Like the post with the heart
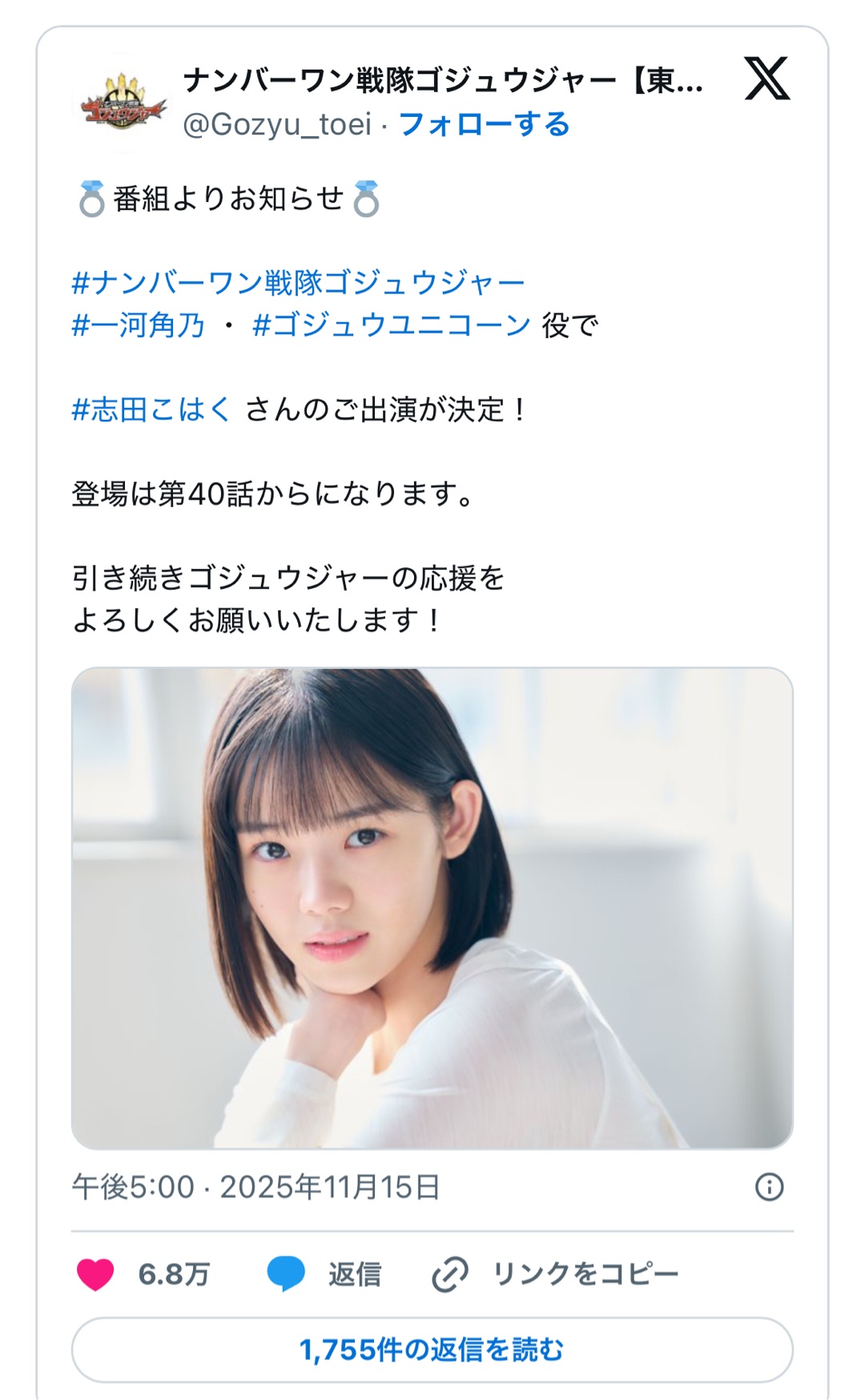Viewport: 865px width, 1400px height. (x=95, y=1273)
